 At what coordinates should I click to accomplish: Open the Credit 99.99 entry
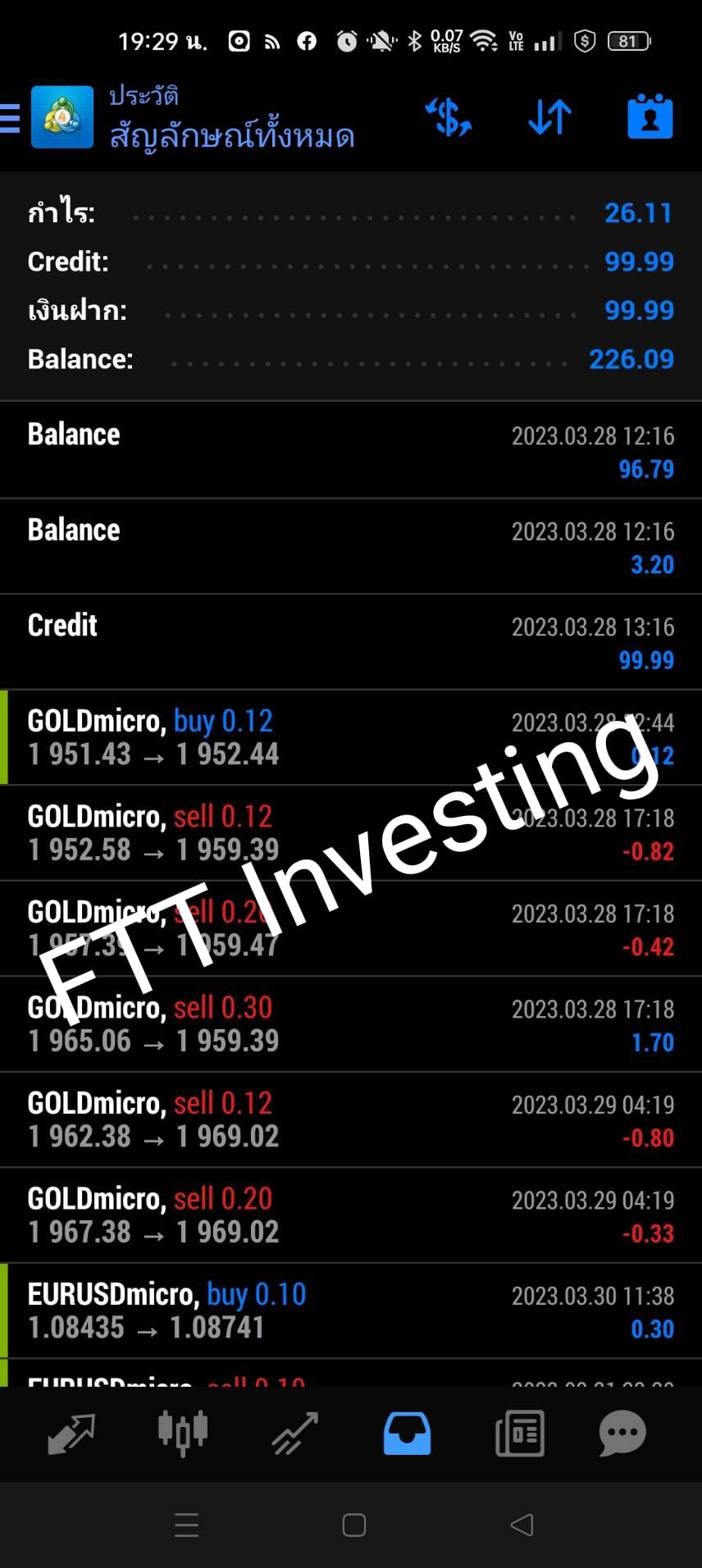[x=351, y=642]
